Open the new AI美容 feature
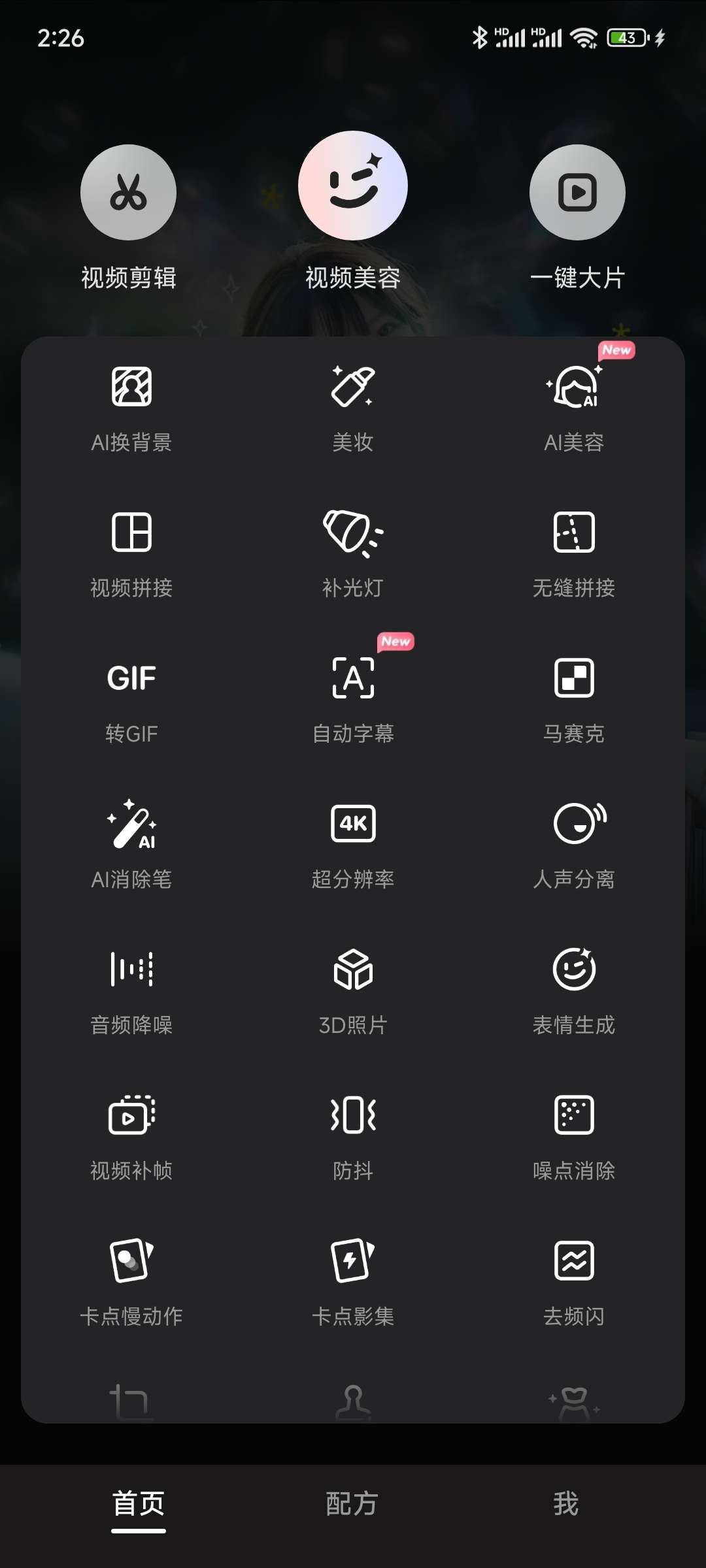The height and width of the screenshot is (1568, 706). (575, 405)
